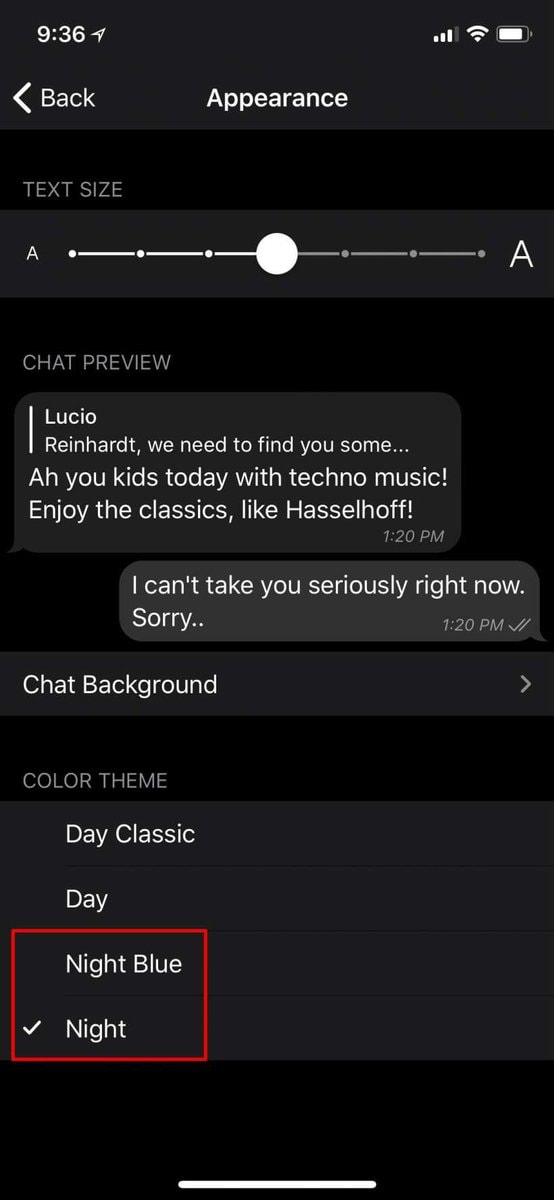Select the Day Classic color theme
The height and width of the screenshot is (1200, 554).
tap(277, 834)
